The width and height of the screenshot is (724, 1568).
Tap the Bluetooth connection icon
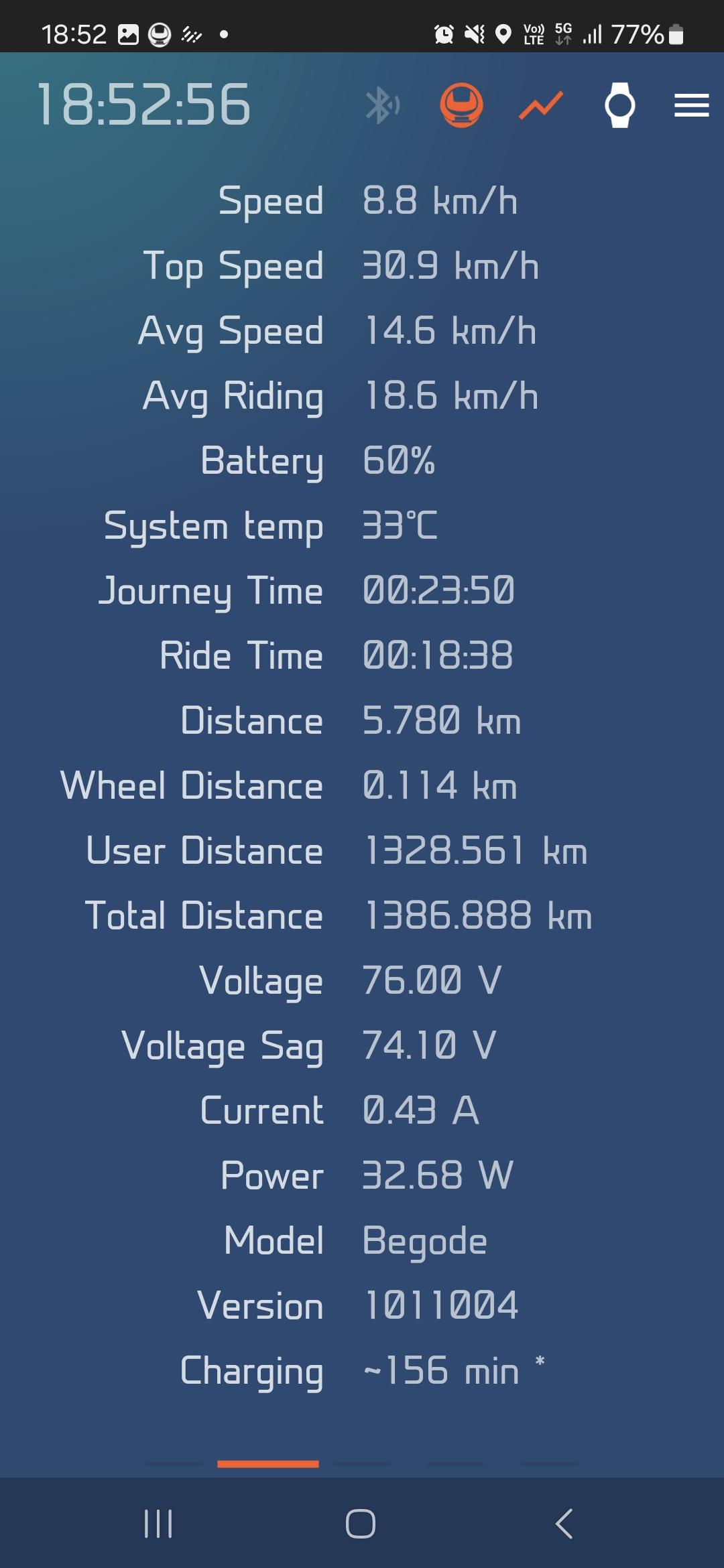382,105
